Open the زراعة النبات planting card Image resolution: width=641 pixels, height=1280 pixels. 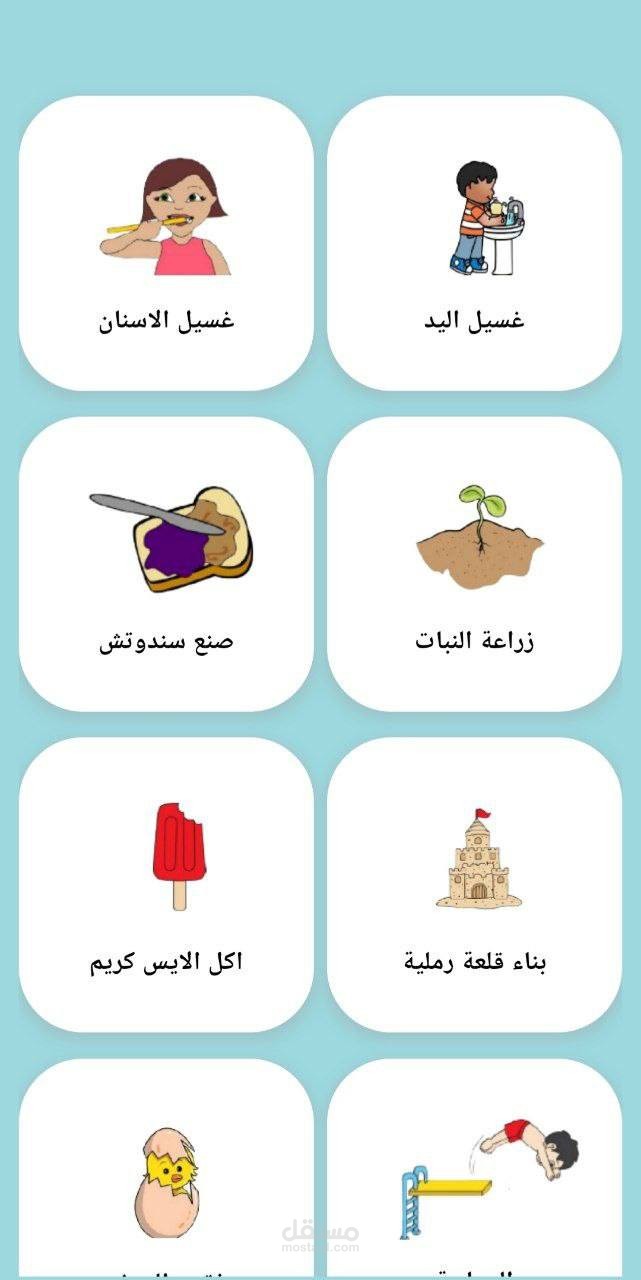coord(474,564)
